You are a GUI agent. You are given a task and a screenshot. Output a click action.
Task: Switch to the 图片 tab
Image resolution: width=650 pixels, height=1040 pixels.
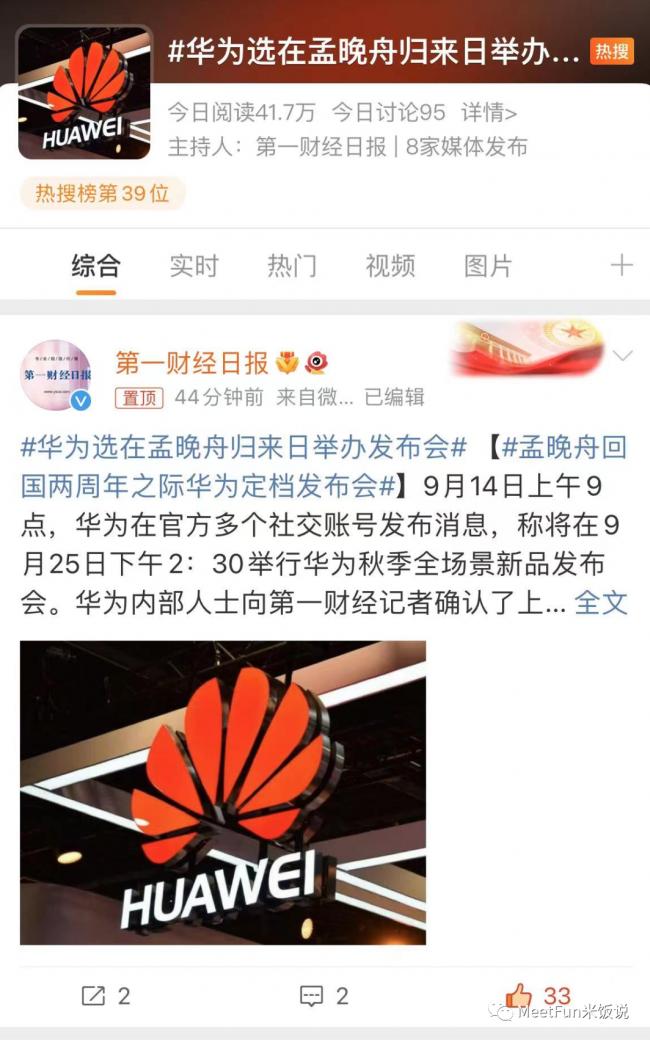[487, 266]
